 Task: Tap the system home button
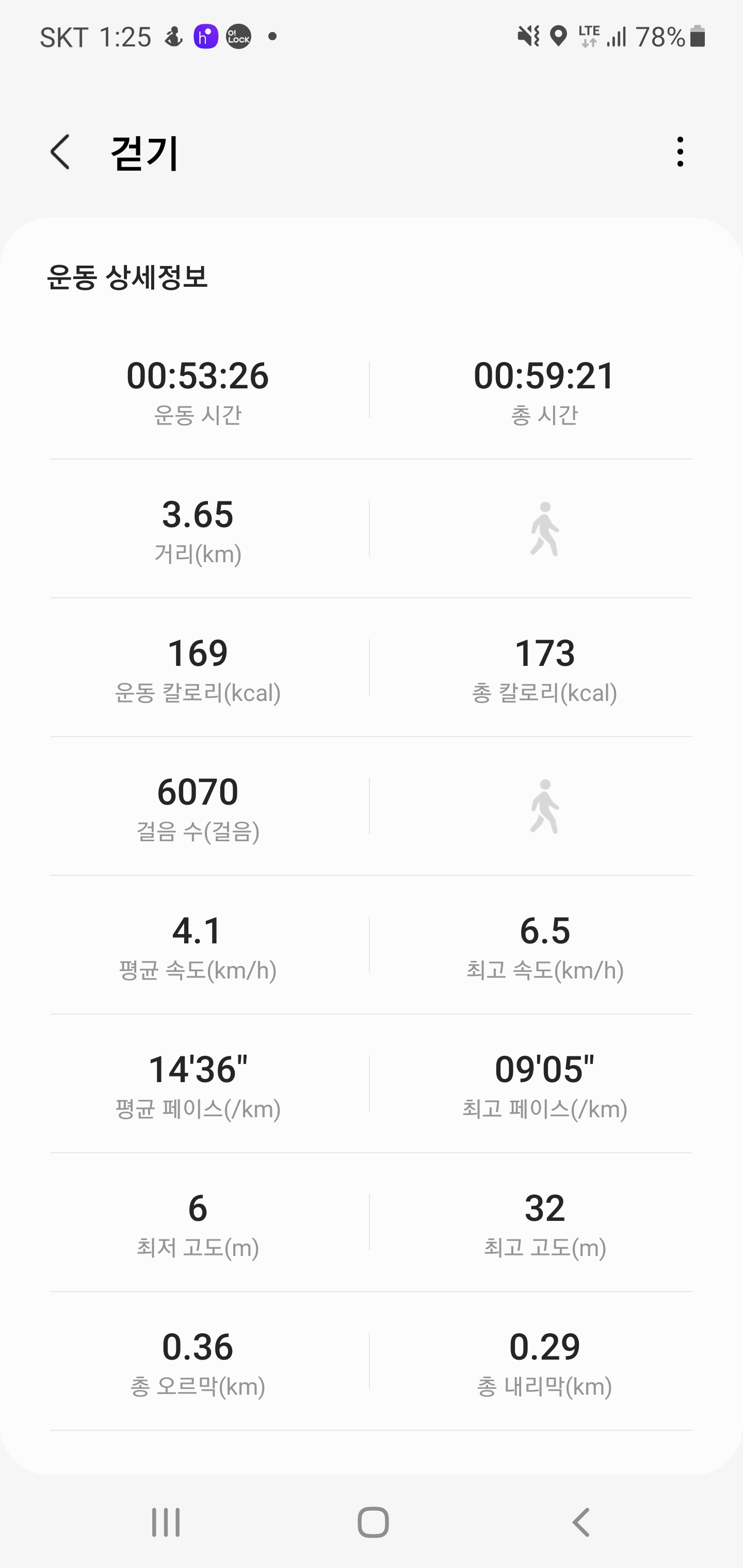[x=373, y=1522]
